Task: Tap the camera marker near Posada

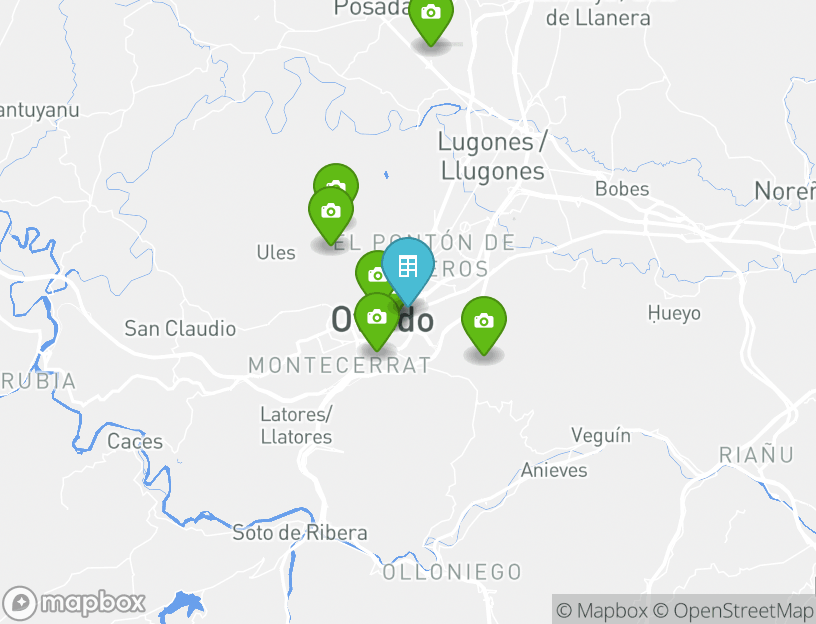Action: pos(431,14)
